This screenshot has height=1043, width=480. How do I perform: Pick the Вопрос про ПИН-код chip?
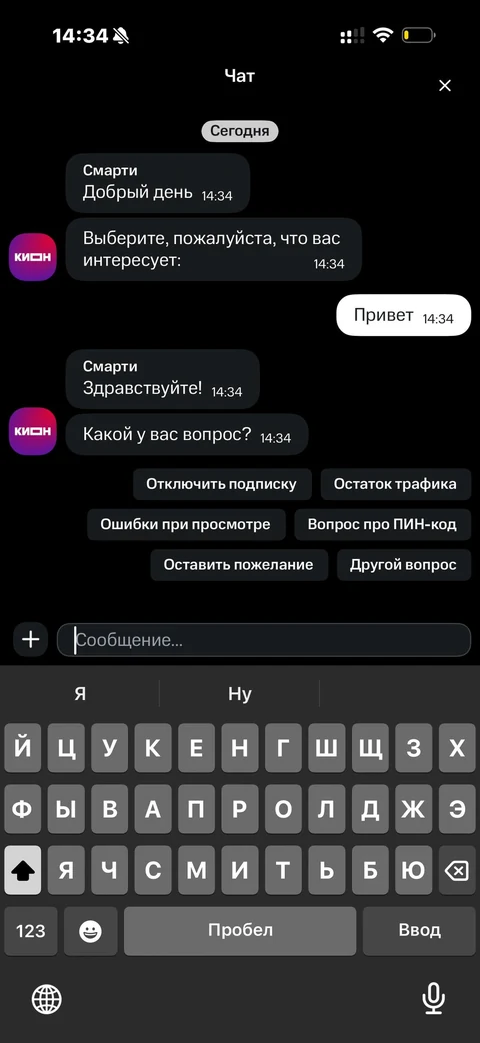coord(382,524)
